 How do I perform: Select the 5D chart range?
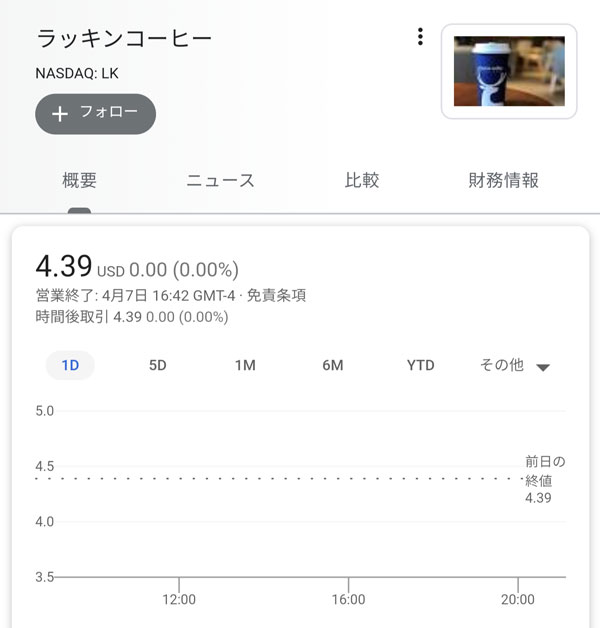tap(158, 365)
